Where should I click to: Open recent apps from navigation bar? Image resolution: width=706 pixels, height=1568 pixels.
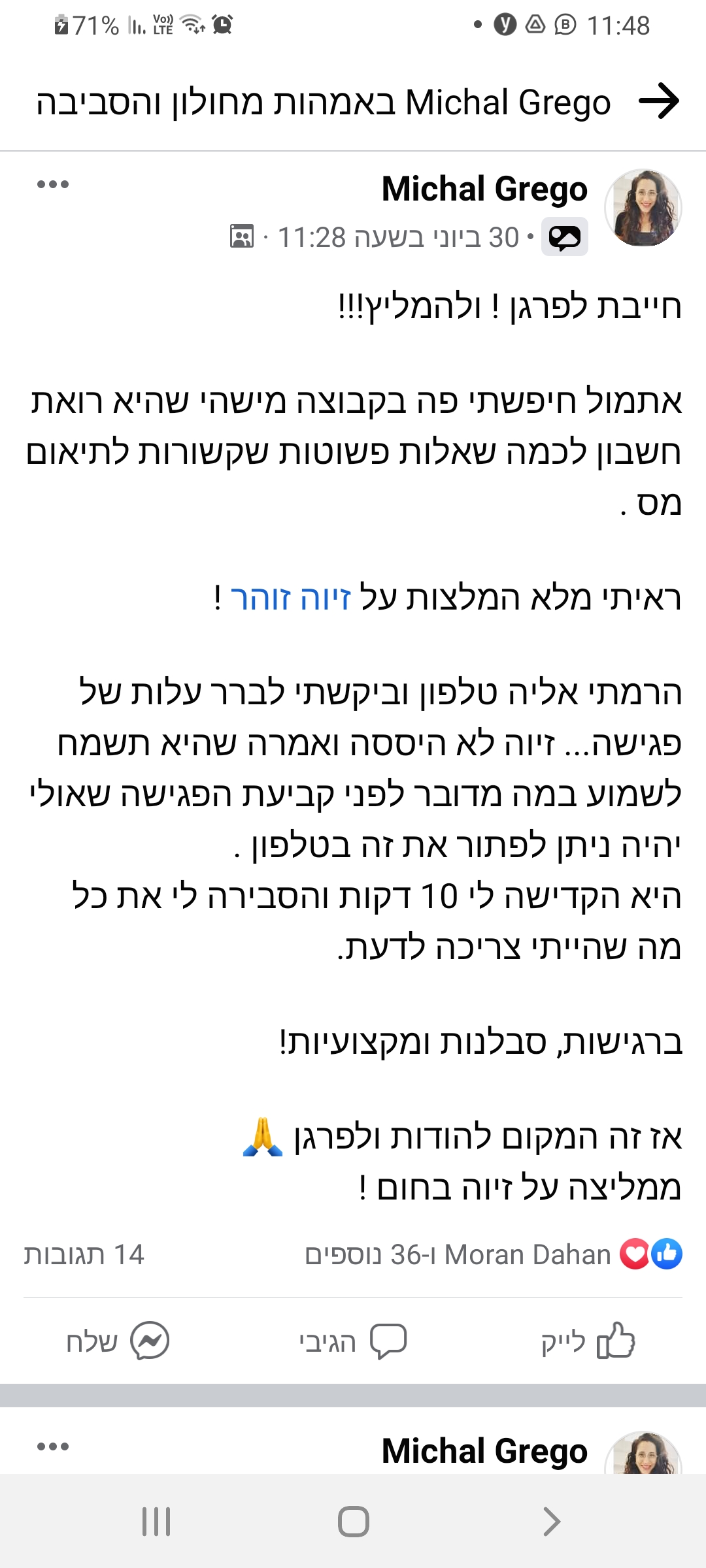click(x=156, y=1522)
